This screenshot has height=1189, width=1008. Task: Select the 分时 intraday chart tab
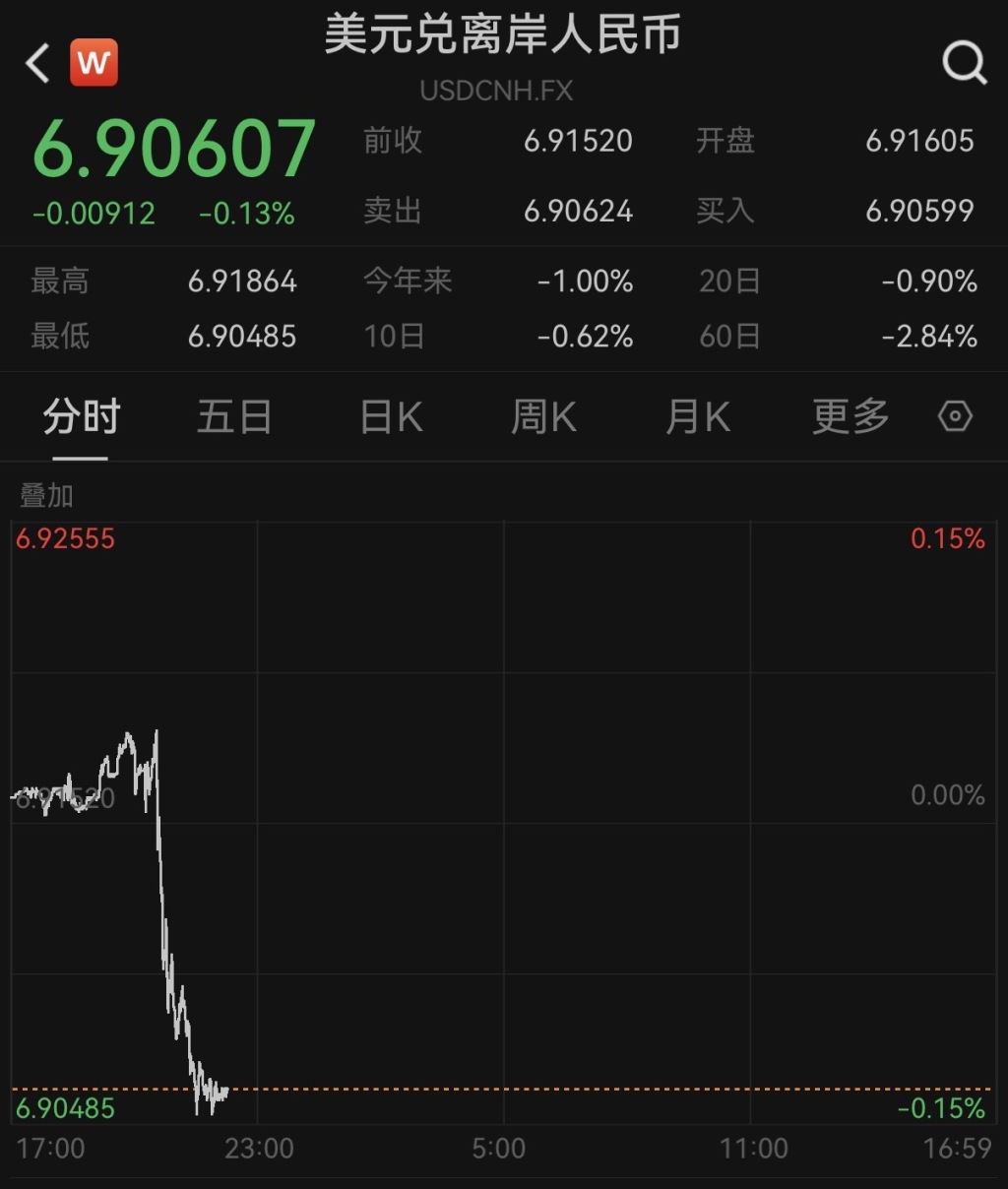click(x=81, y=417)
